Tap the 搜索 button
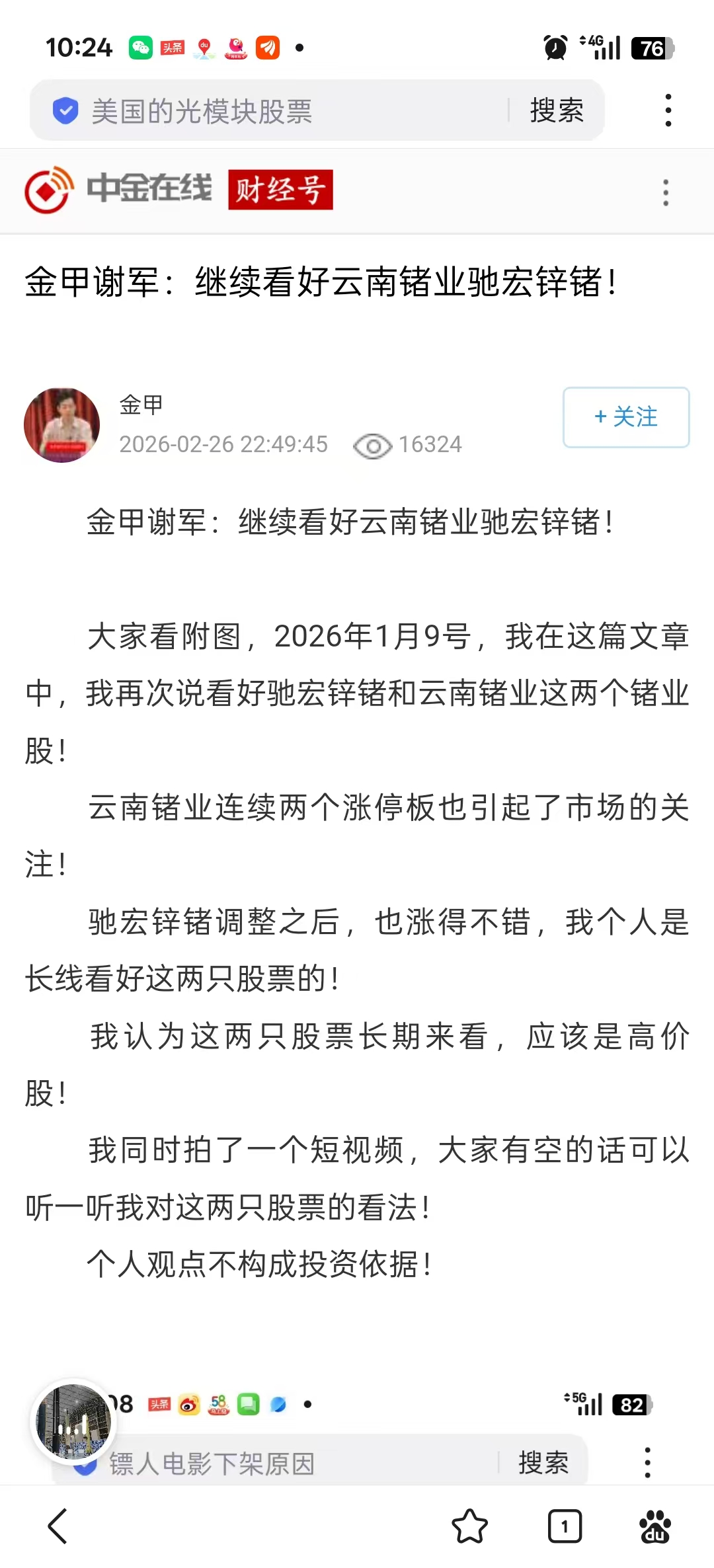The image size is (714, 1568). coord(557,111)
